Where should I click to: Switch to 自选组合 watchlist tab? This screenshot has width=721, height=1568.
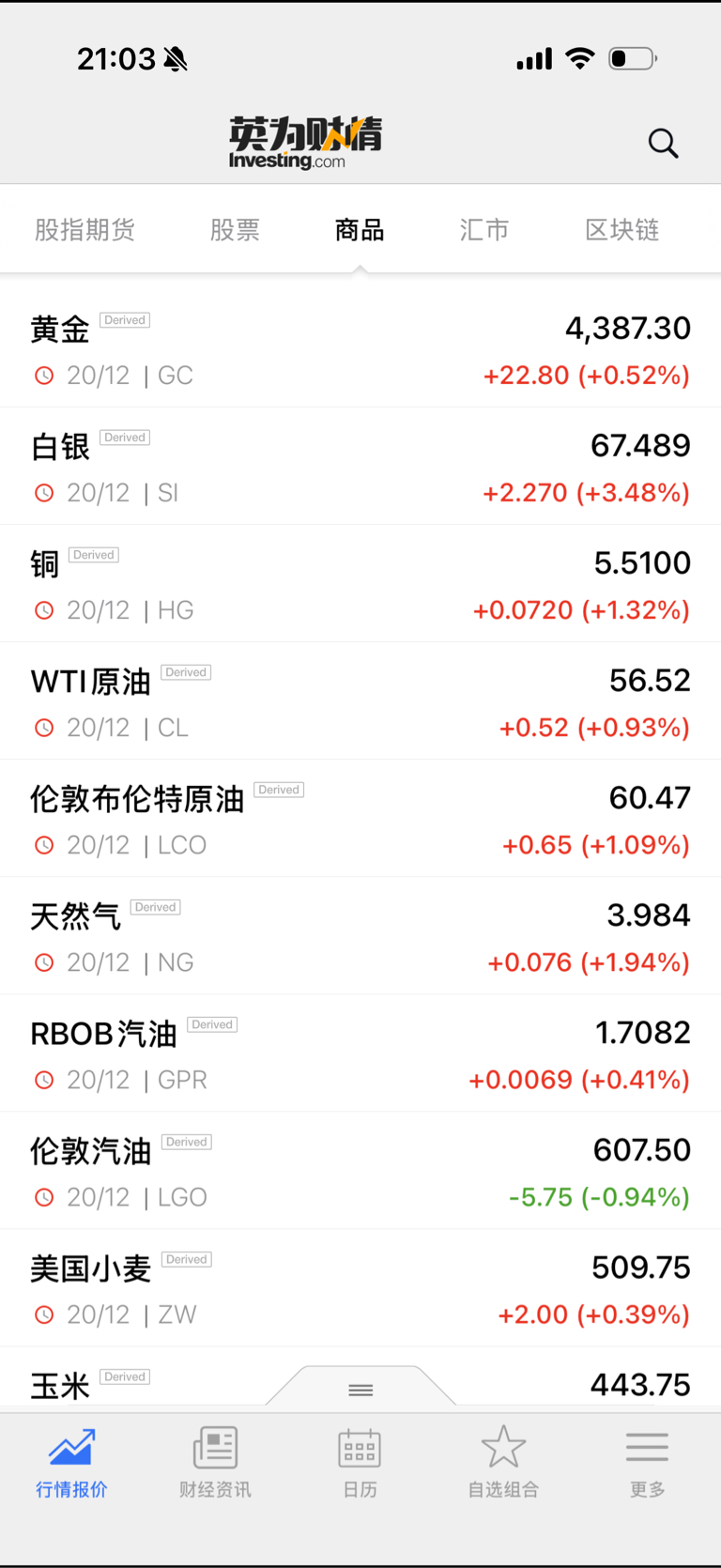point(503,1462)
